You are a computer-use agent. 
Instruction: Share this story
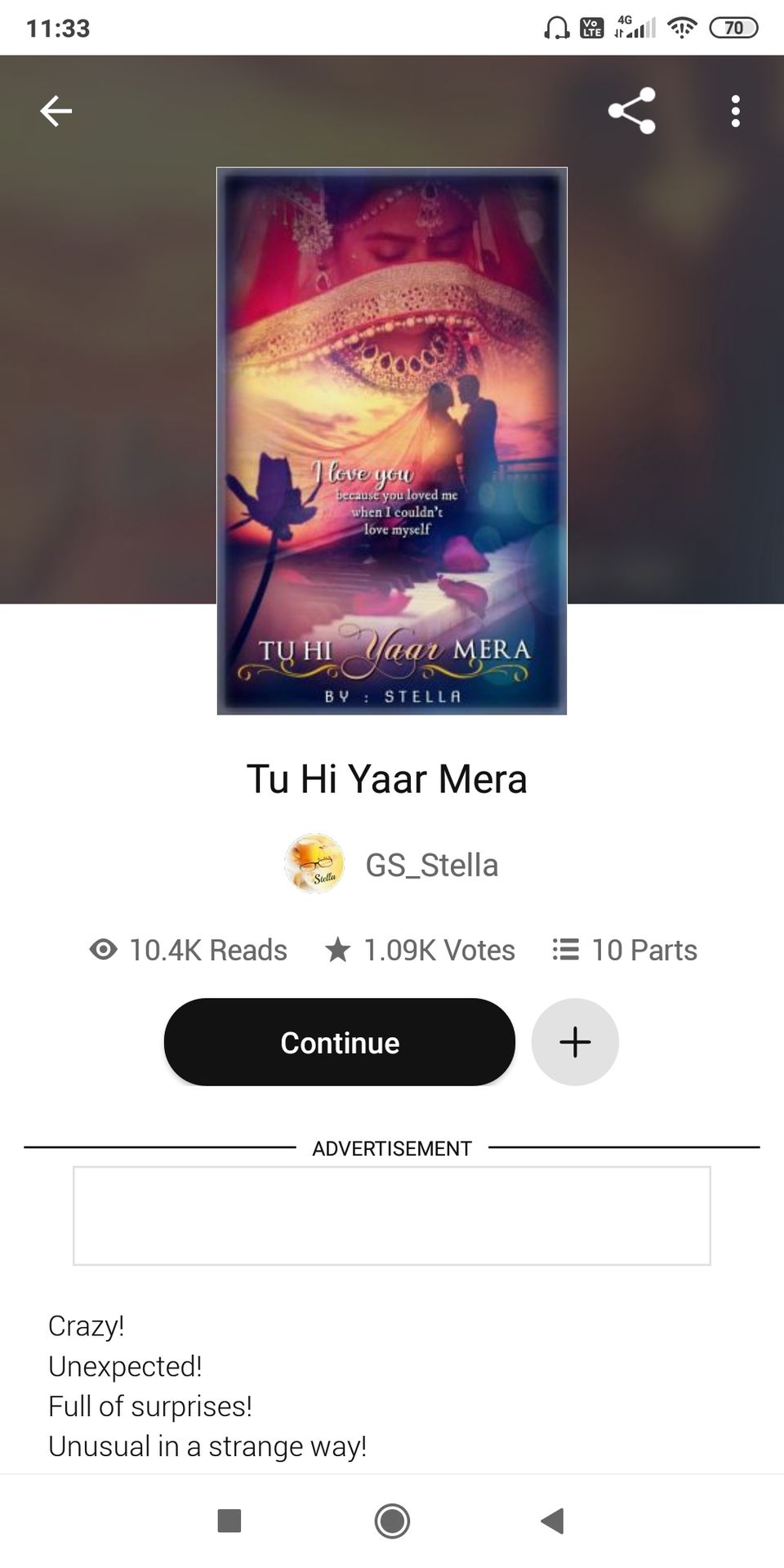tap(632, 111)
